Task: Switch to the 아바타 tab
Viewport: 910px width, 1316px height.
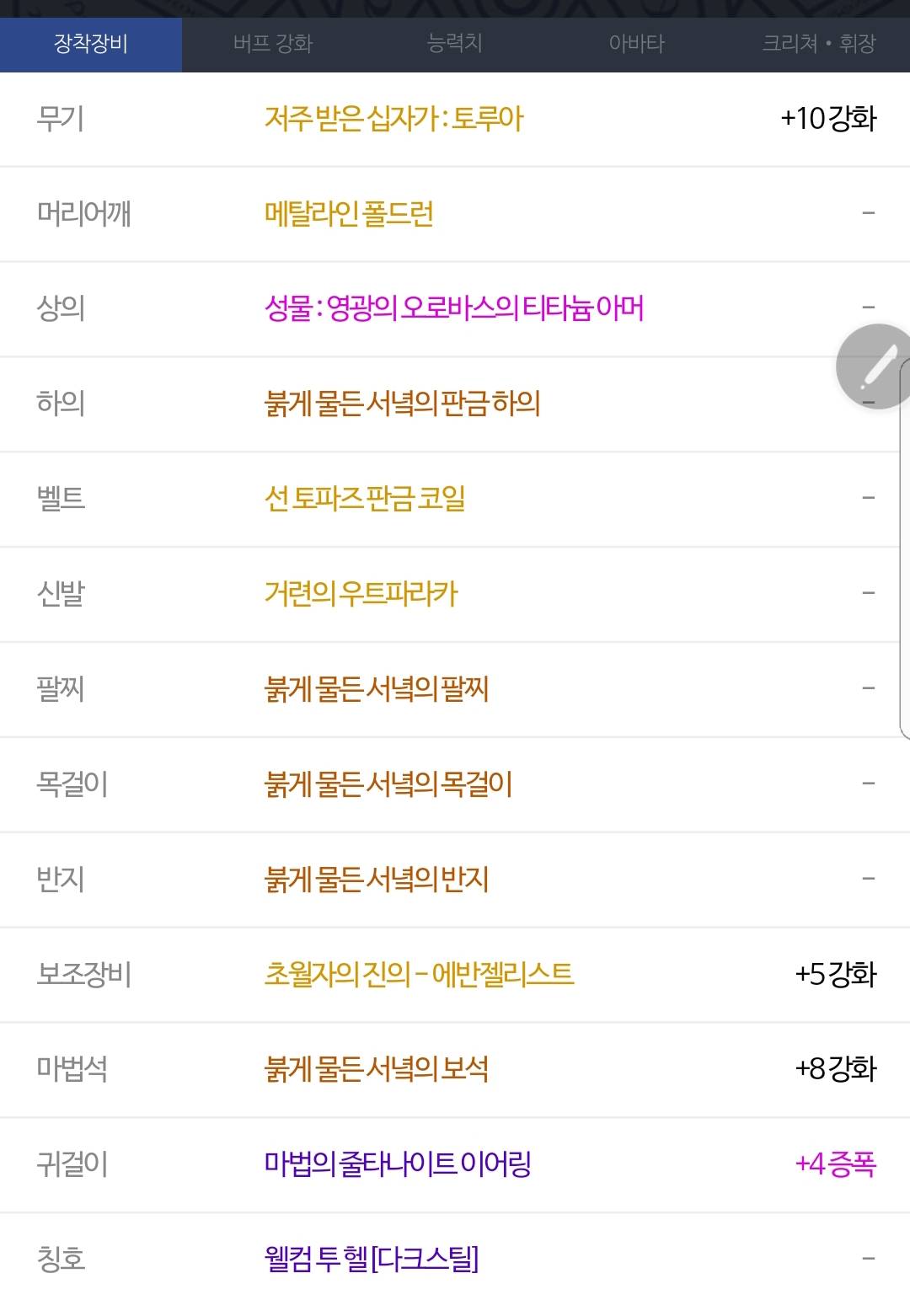Action: pos(637,44)
